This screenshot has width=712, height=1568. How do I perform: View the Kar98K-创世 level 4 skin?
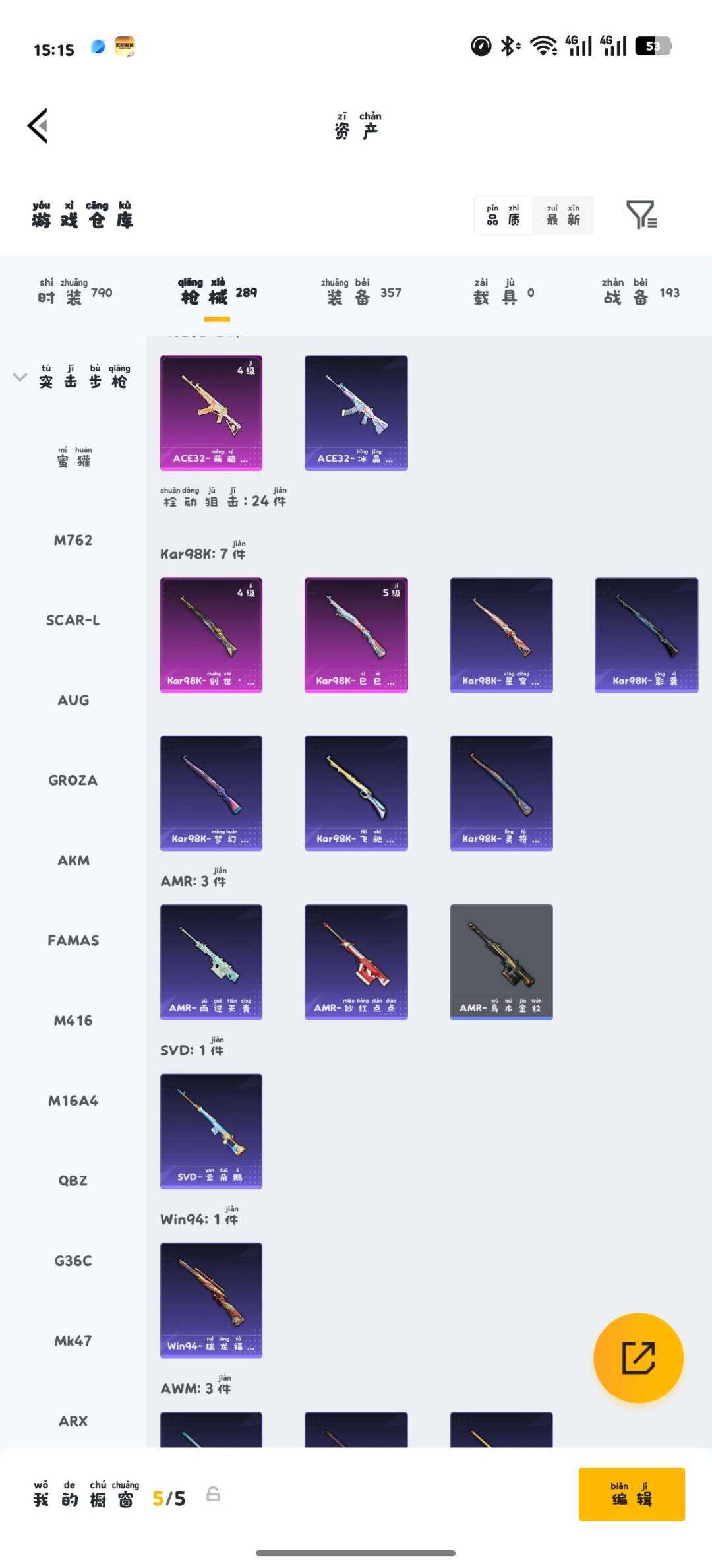[211, 635]
